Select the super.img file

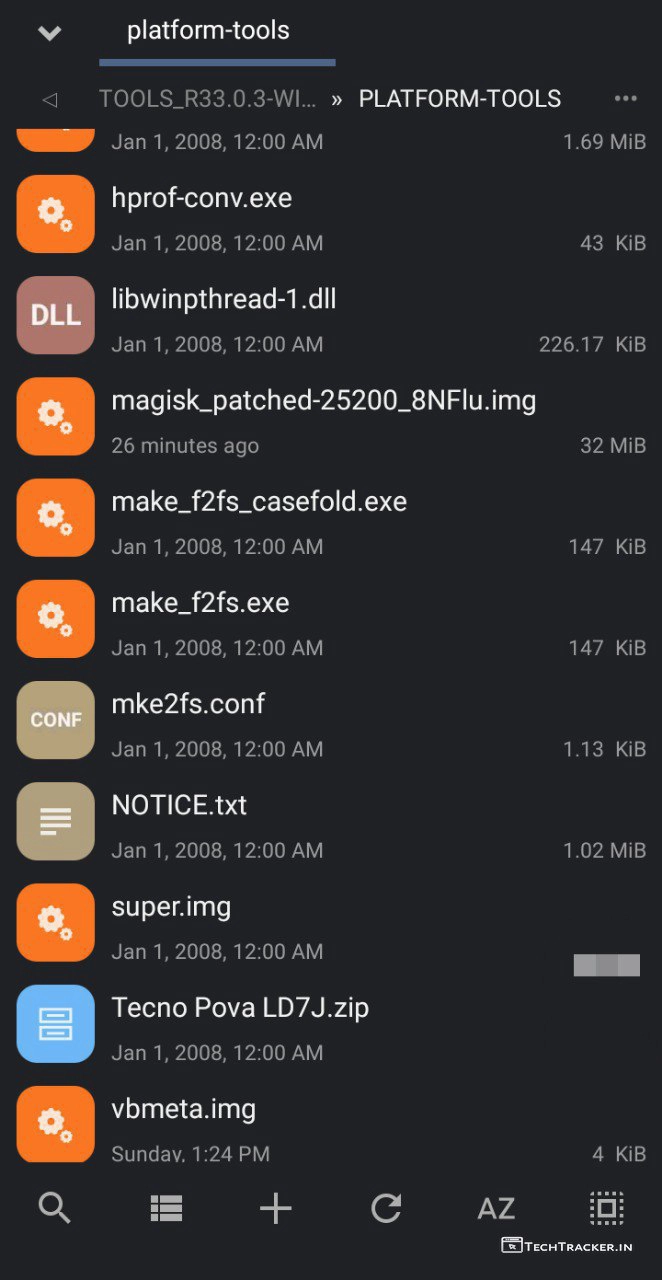(x=171, y=907)
